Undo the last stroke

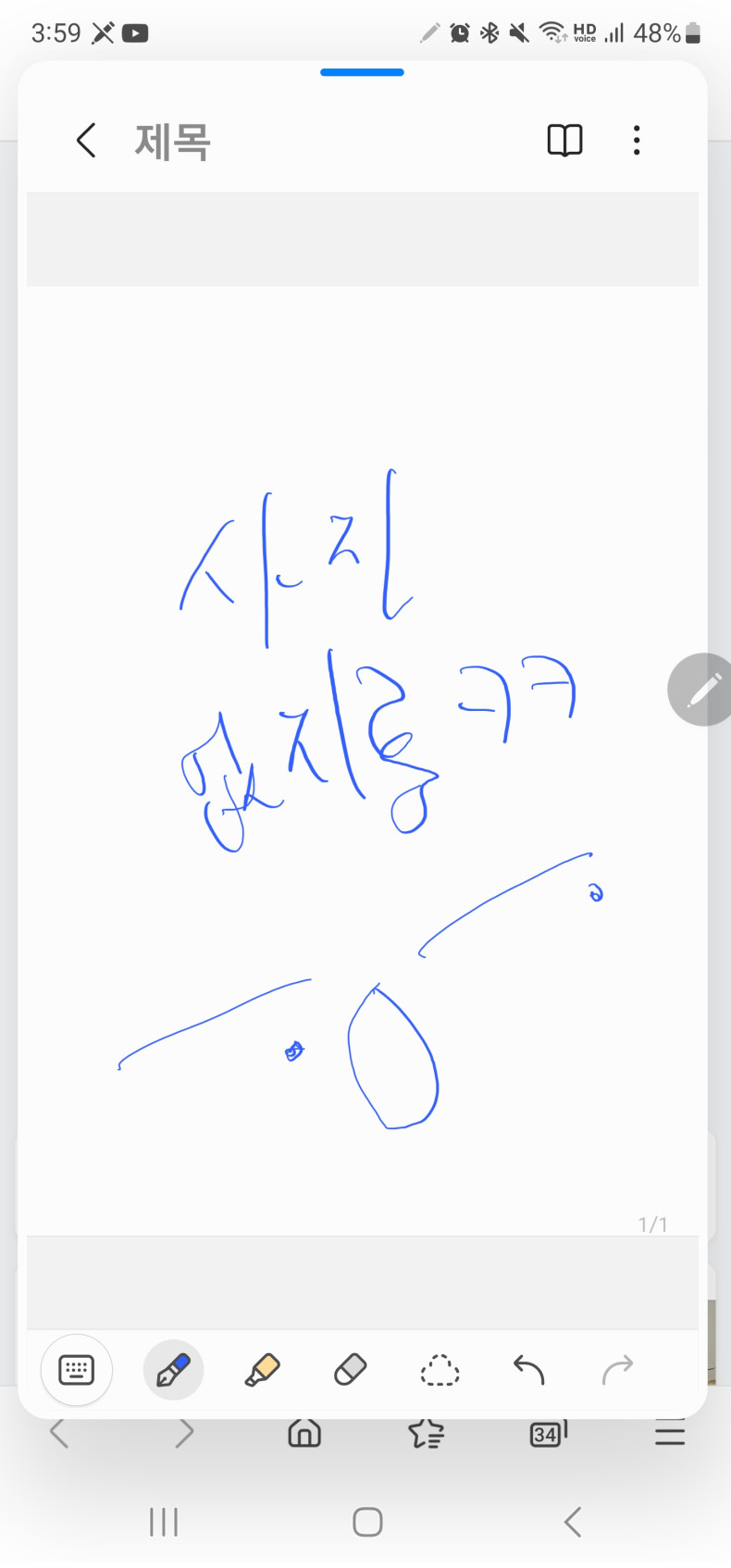point(528,1370)
